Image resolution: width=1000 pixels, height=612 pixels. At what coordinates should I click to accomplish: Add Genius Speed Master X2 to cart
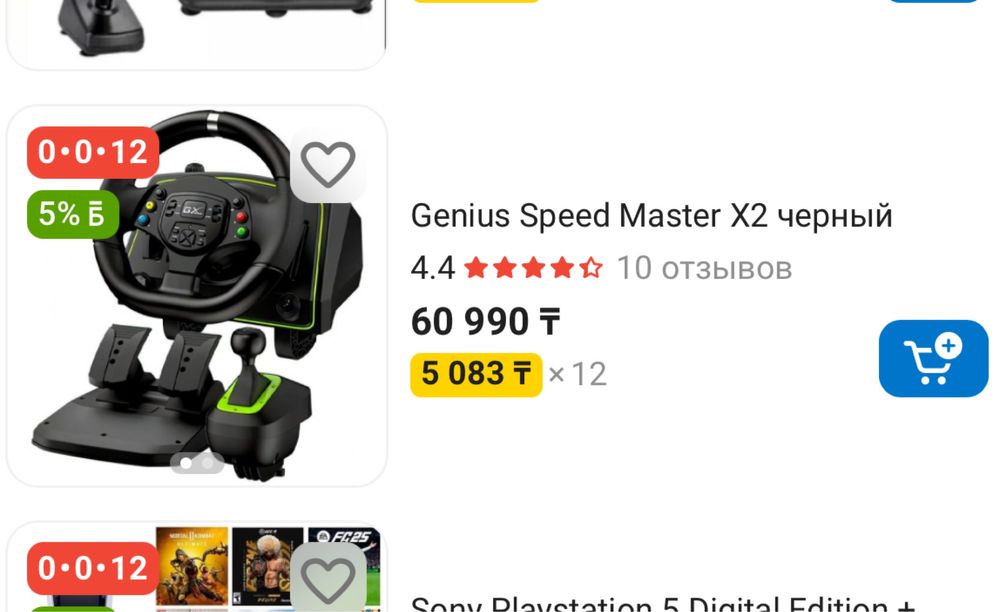pyautogui.click(x=932, y=359)
